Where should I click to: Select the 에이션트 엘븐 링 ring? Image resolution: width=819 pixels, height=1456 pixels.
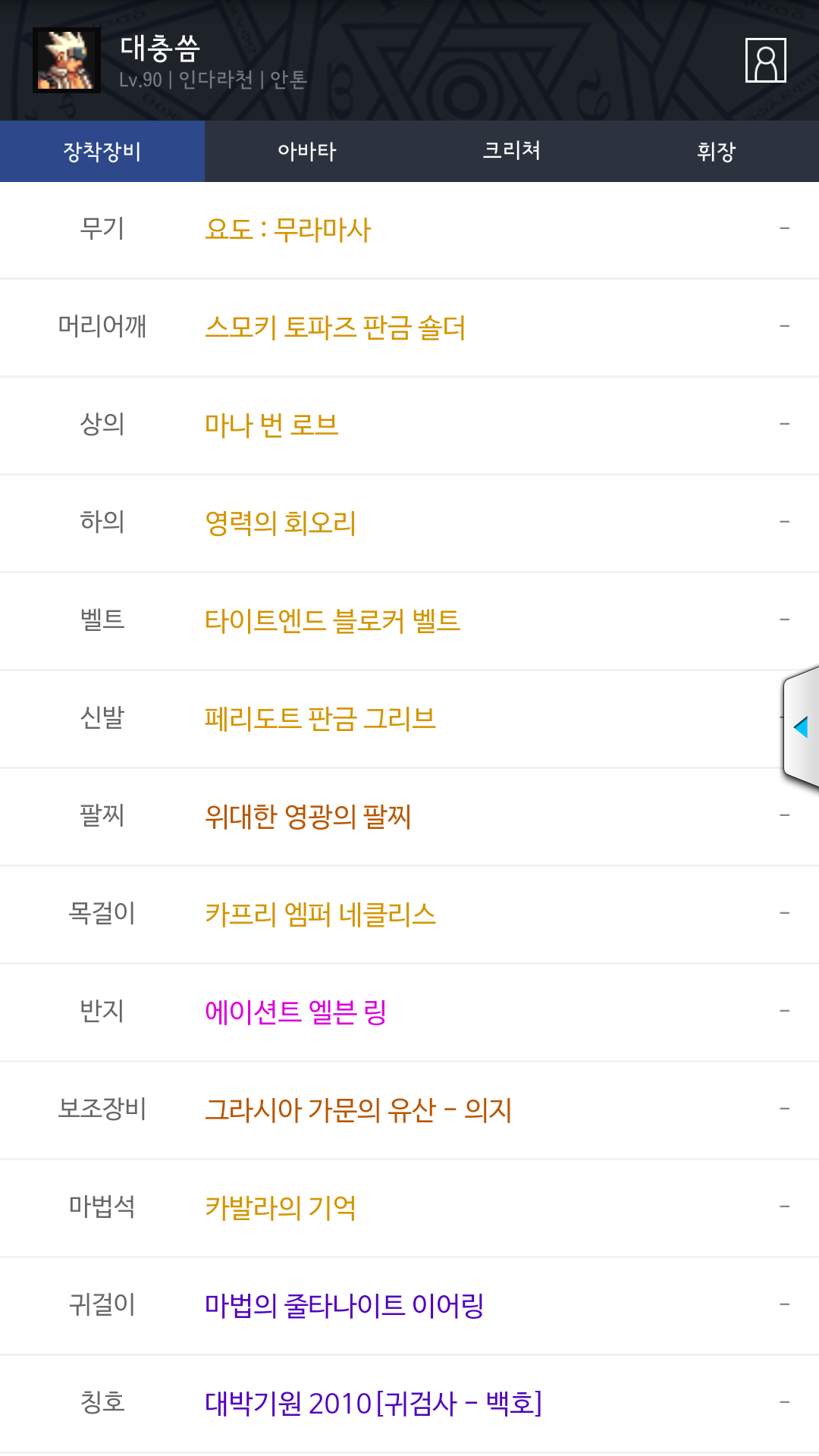click(296, 1012)
